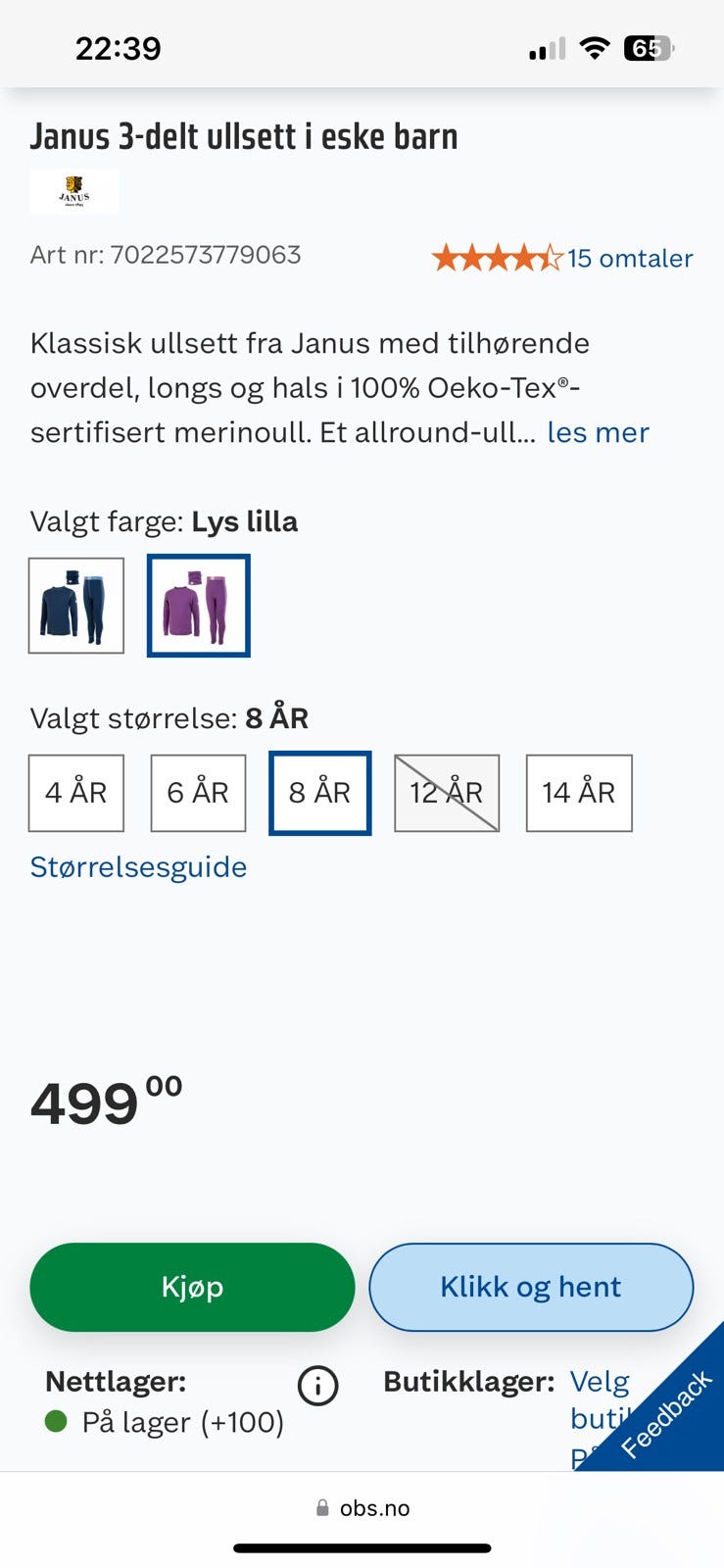Screen dimensions: 724x1568
Task: Tap the battery indicator in status bar
Action: coord(649,46)
